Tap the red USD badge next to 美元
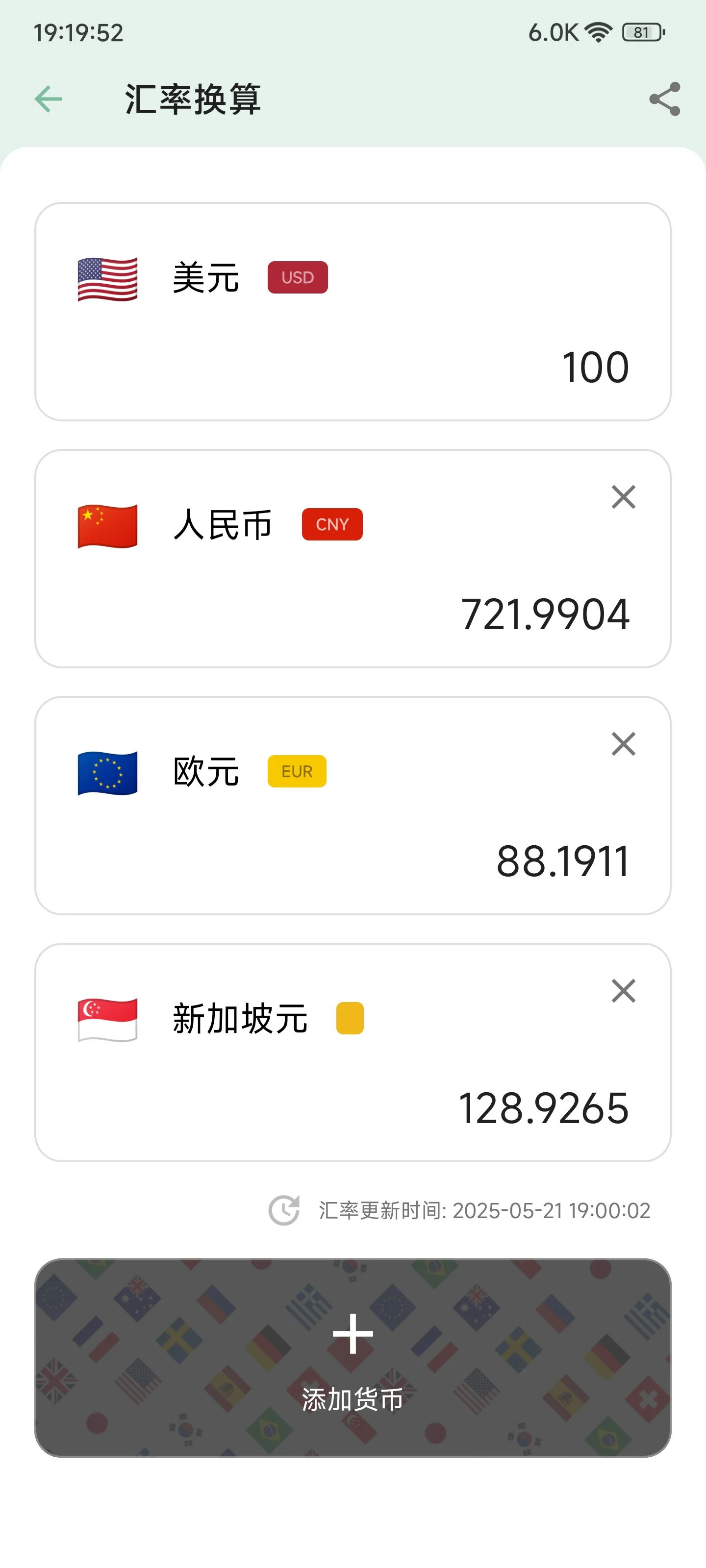Viewport: 706px width, 1568px height. [x=297, y=277]
